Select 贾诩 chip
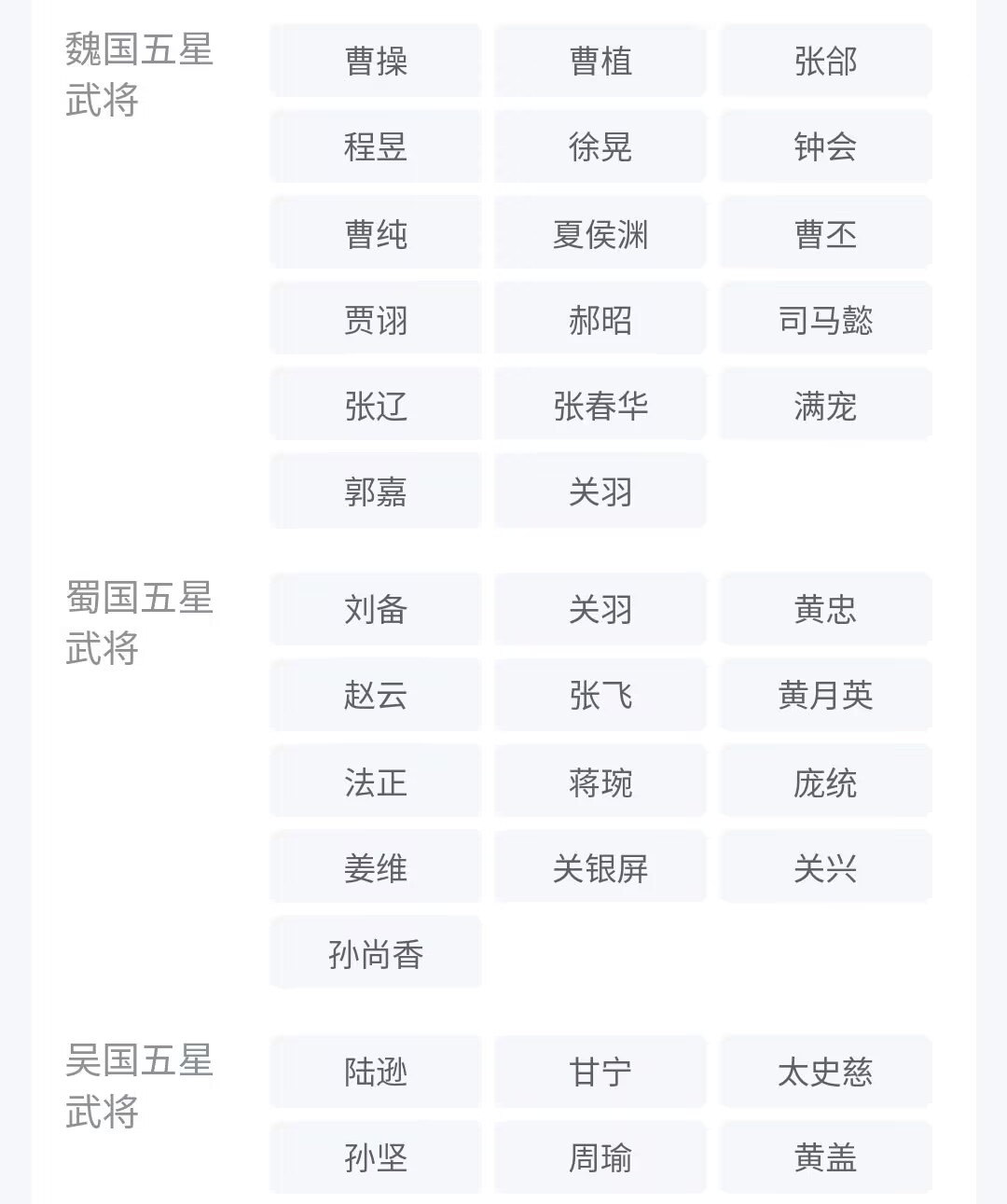The height and width of the screenshot is (1204, 1007). pyautogui.click(x=376, y=320)
